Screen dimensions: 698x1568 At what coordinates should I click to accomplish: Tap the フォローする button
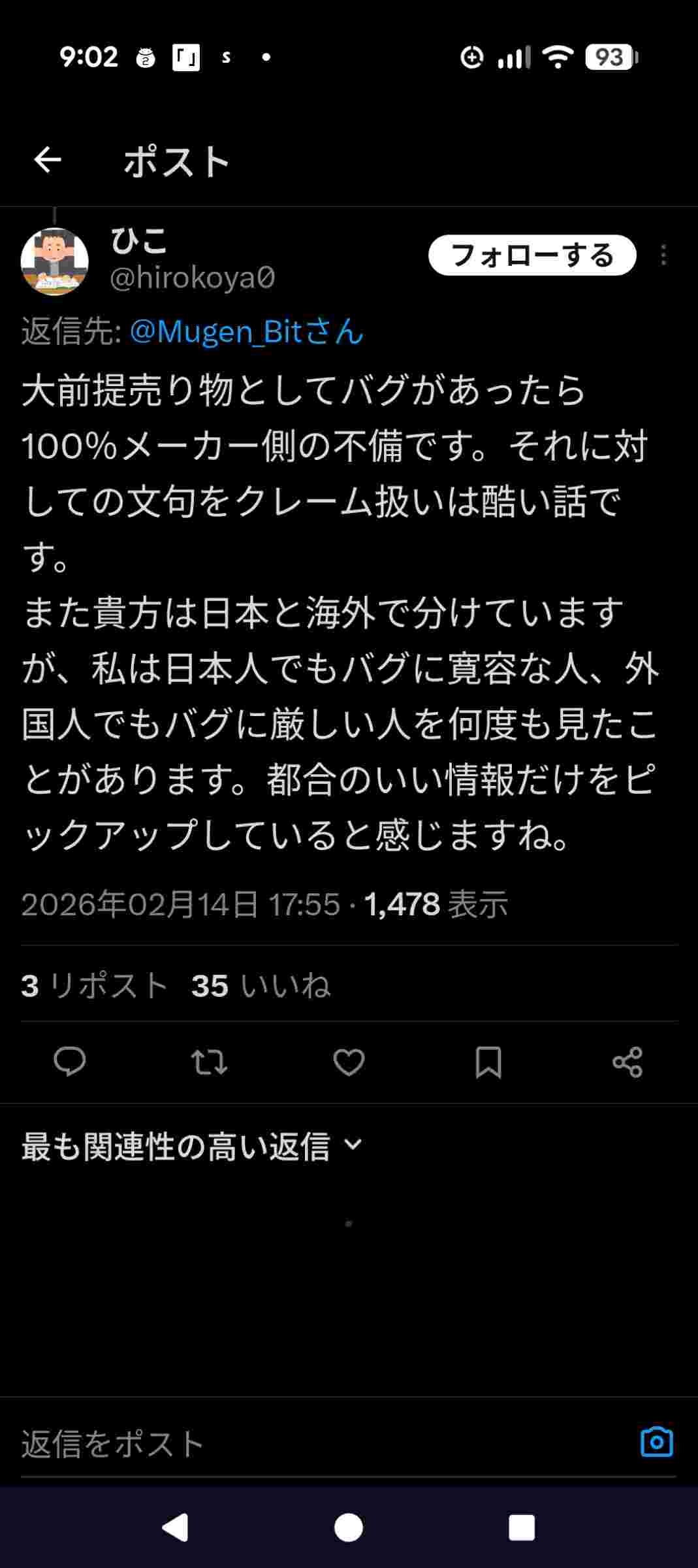[531, 255]
